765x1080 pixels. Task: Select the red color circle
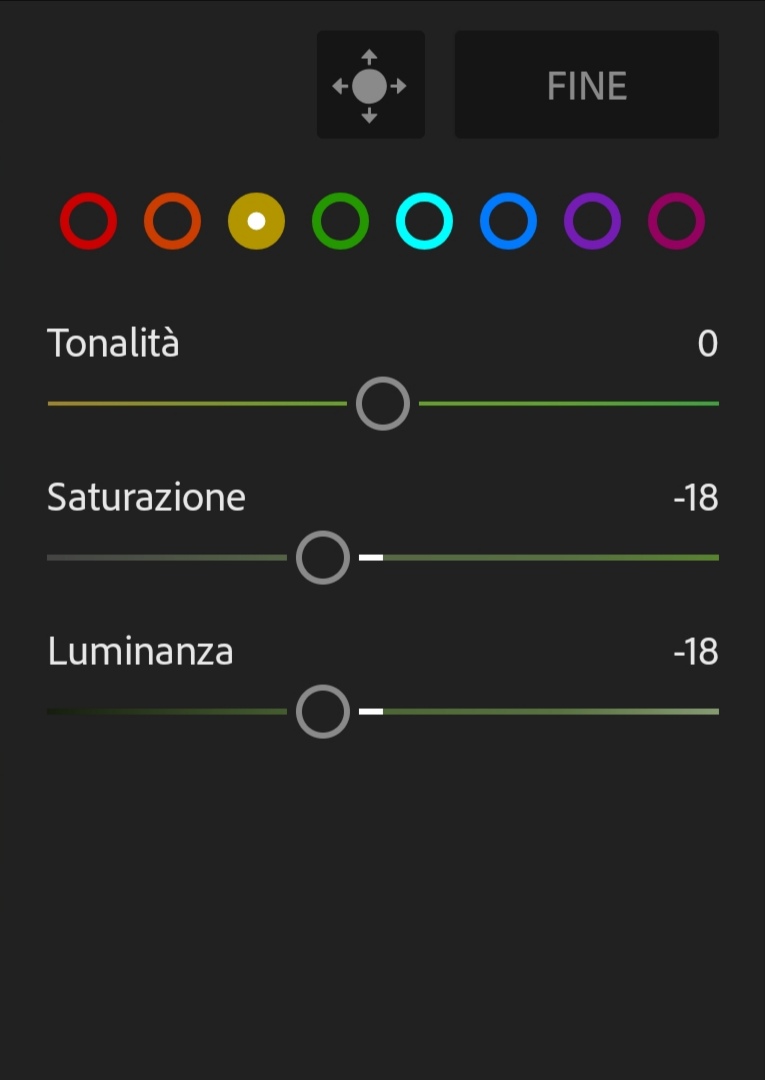pyautogui.click(x=88, y=221)
